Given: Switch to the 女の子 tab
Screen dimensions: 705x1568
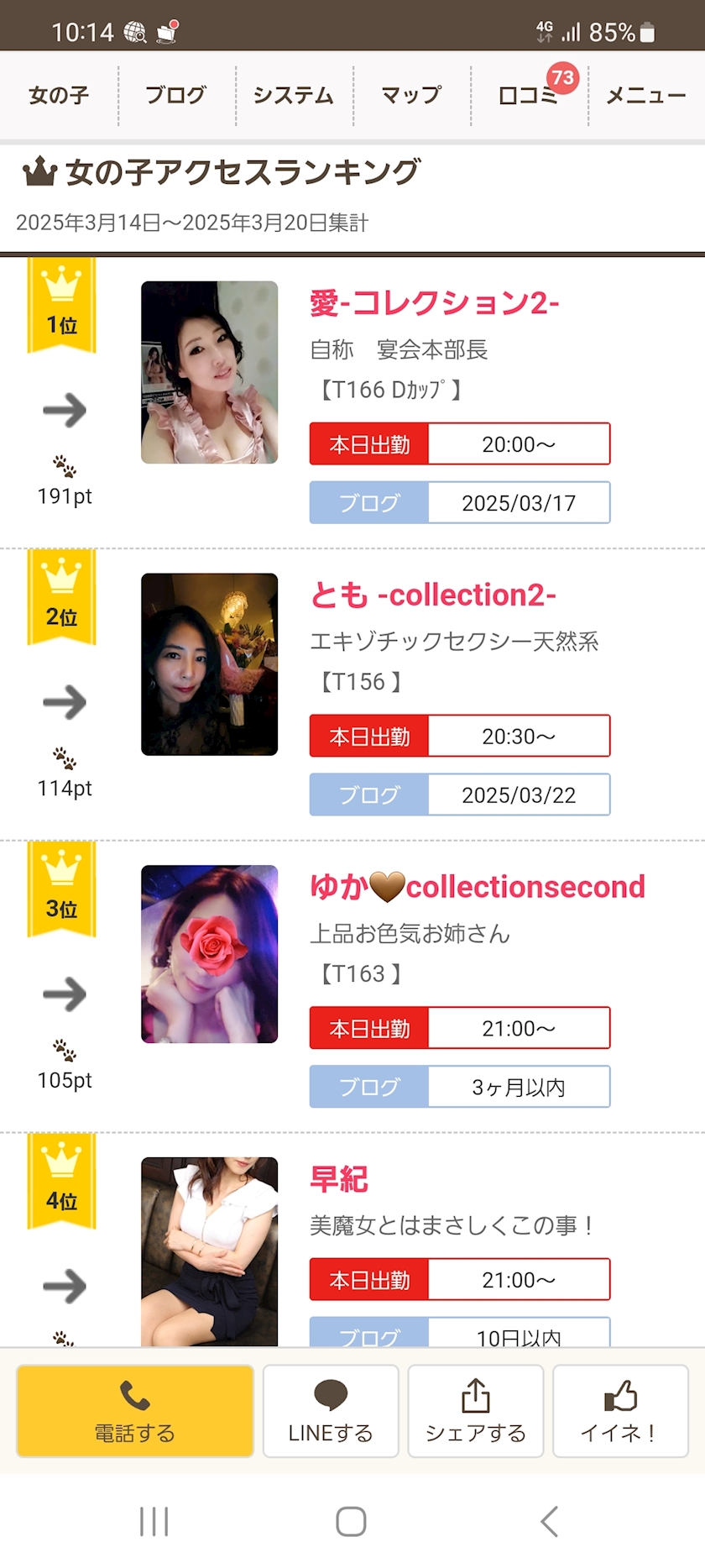Looking at the screenshot, I should (x=59, y=95).
